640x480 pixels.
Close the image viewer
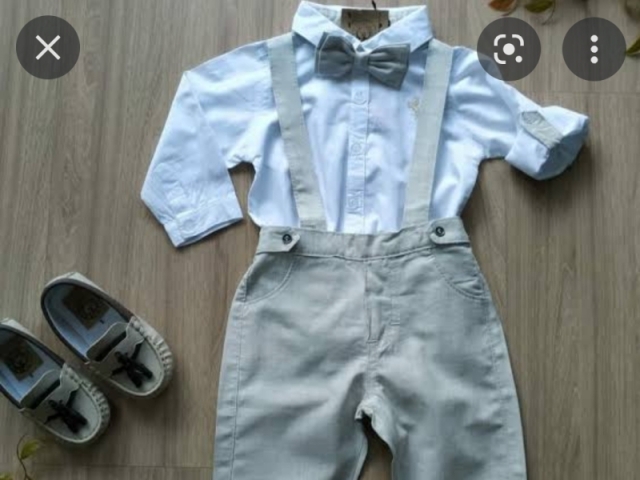(x=47, y=48)
